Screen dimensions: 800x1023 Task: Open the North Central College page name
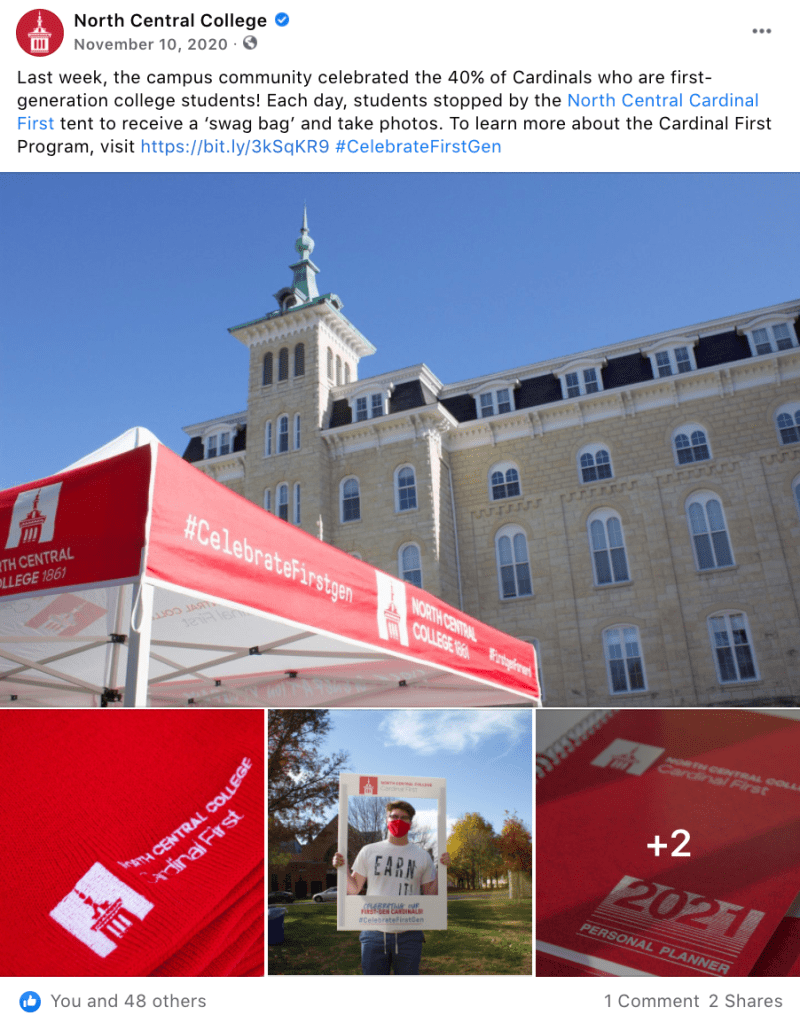click(170, 20)
